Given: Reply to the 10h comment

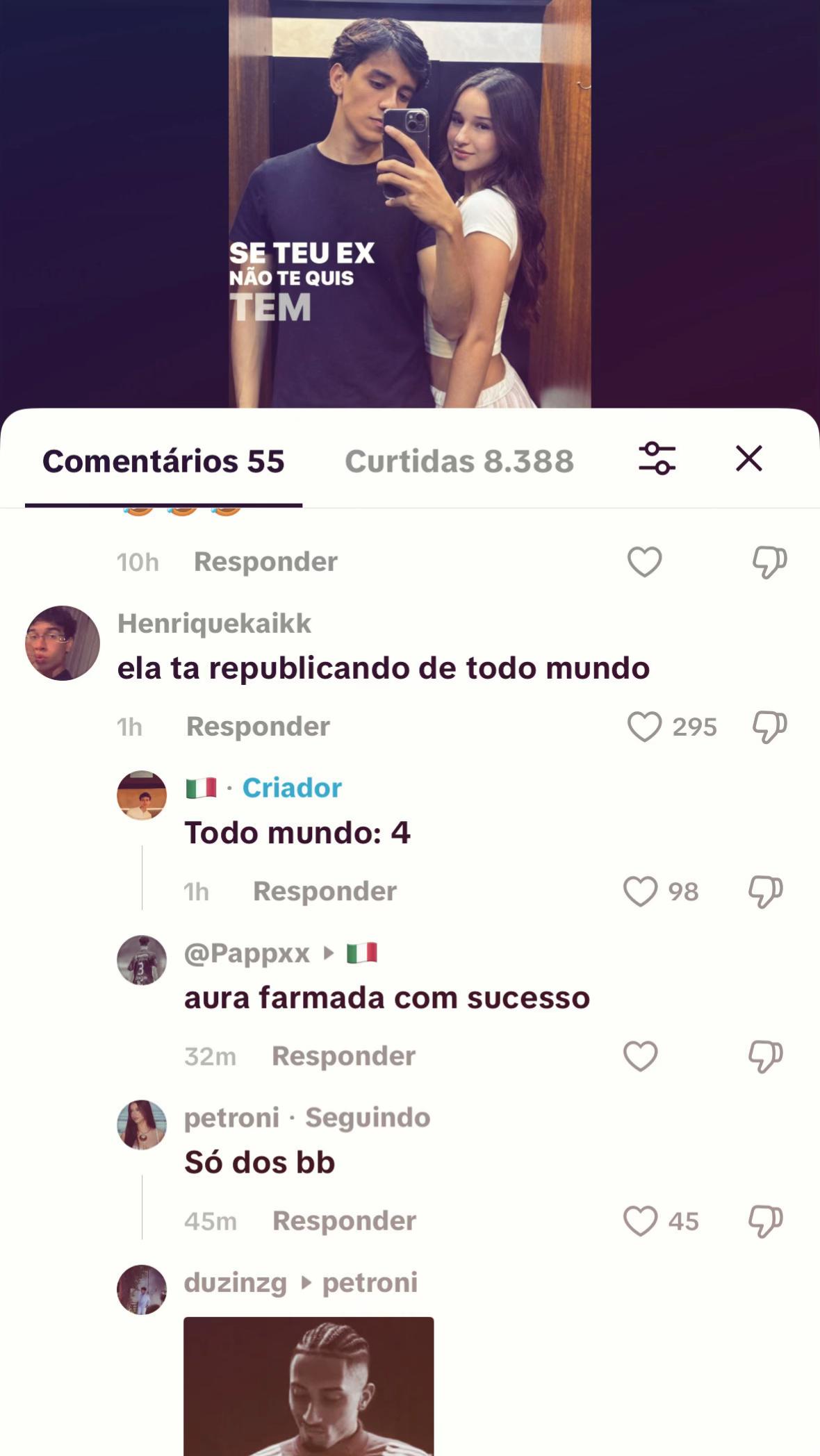Looking at the screenshot, I should click(265, 562).
